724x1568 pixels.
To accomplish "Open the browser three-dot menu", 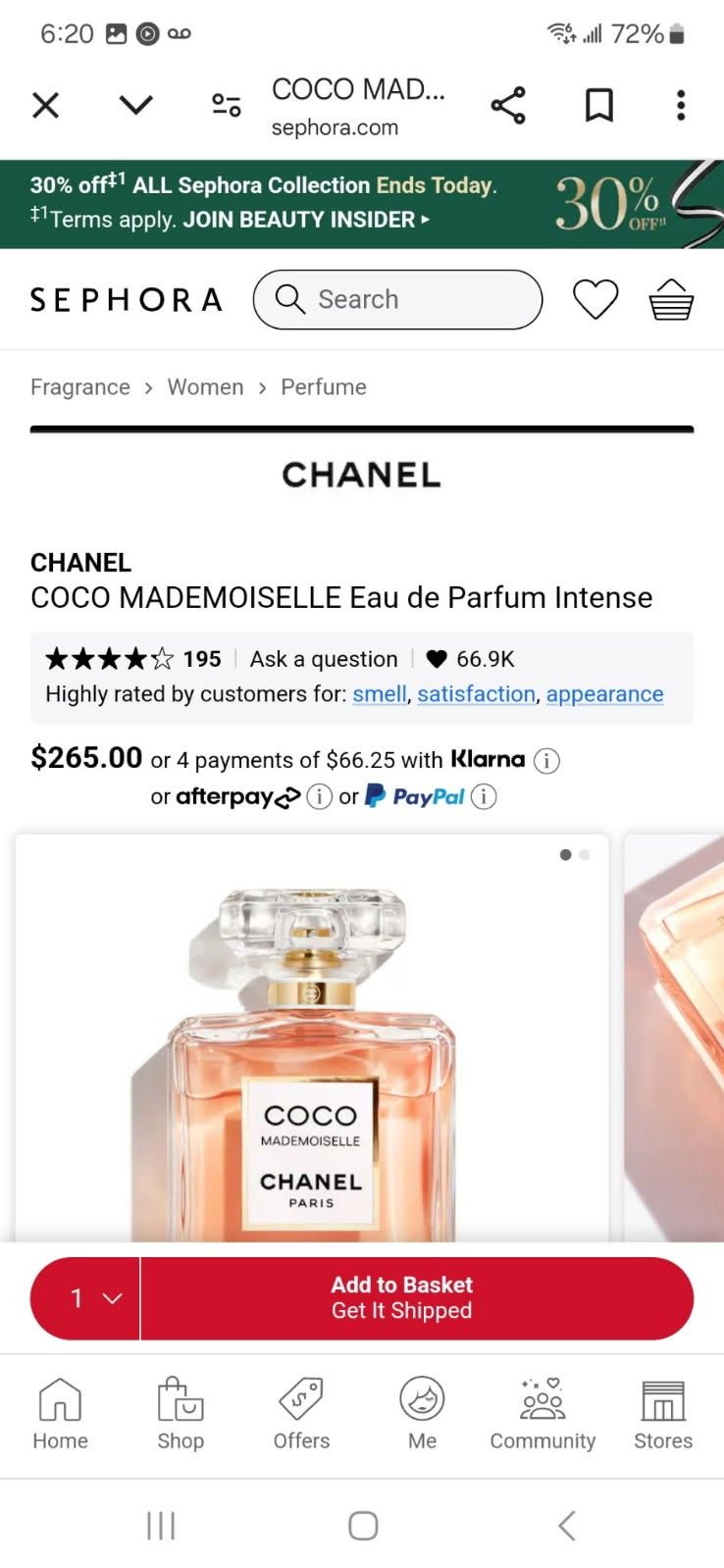I will (x=679, y=105).
